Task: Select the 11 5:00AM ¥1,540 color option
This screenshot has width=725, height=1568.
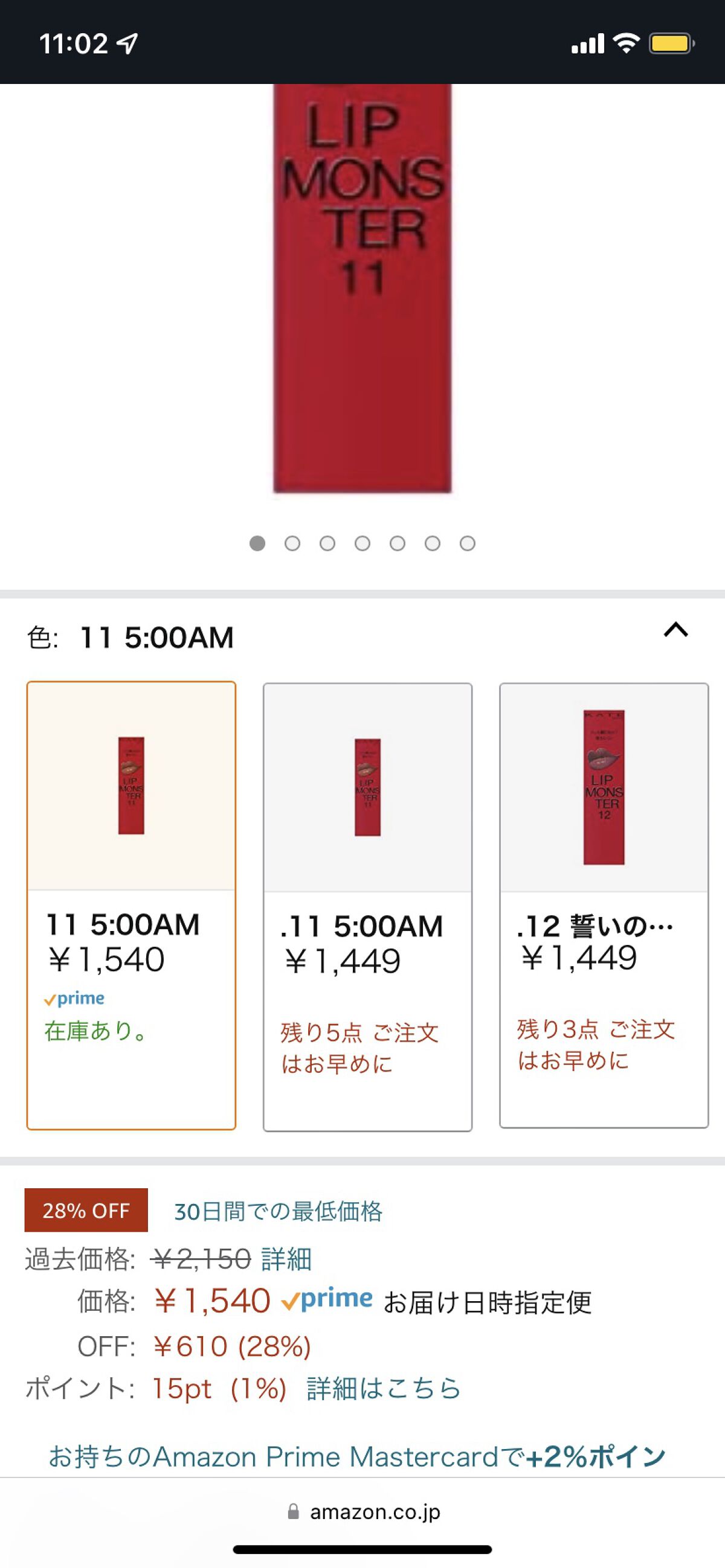Action: point(131,904)
